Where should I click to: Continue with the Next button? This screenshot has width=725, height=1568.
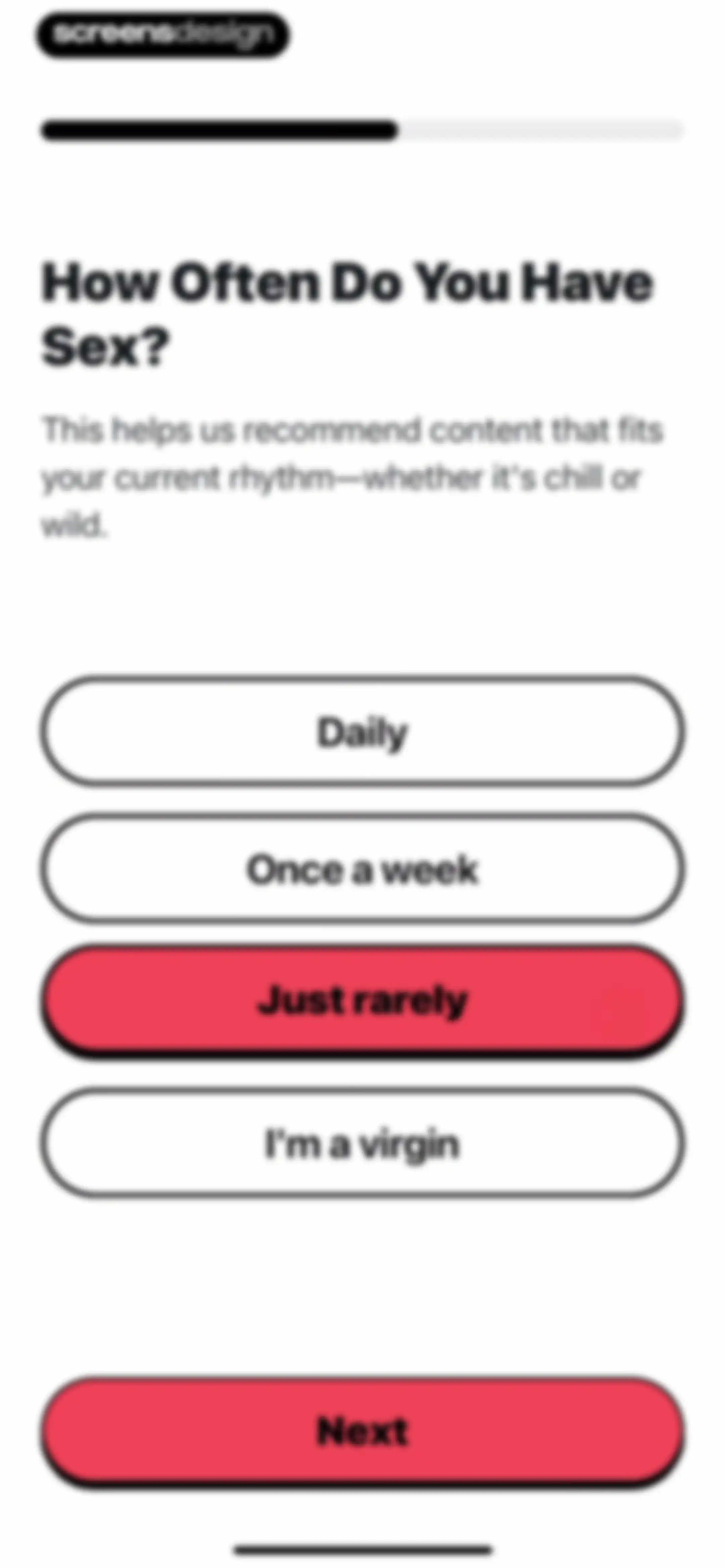click(x=362, y=1432)
